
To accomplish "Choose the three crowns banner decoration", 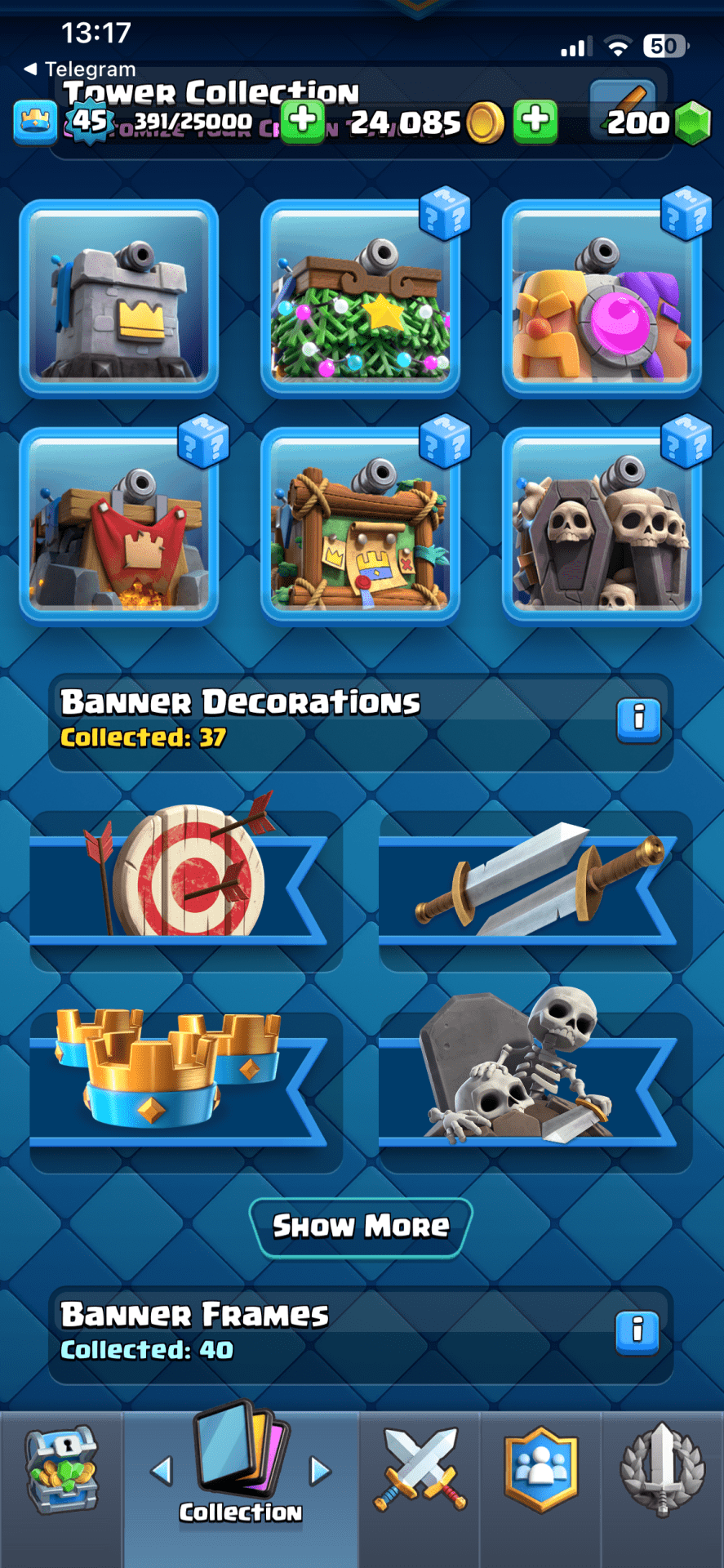I will click(x=186, y=1078).
